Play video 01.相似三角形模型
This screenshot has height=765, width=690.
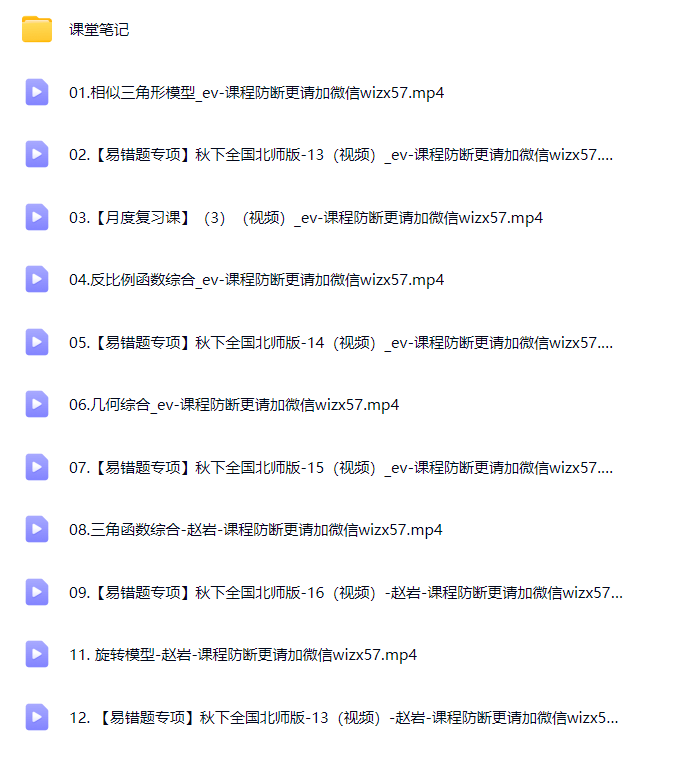(x=256, y=93)
